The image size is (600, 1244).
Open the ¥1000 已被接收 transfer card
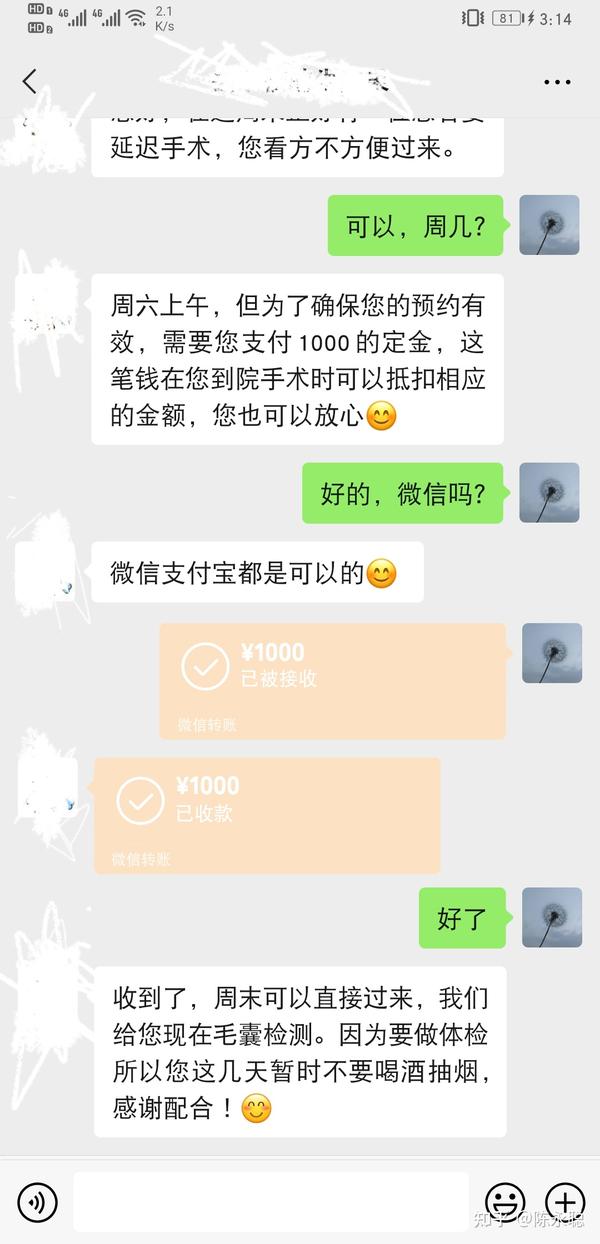pos(332,680)
